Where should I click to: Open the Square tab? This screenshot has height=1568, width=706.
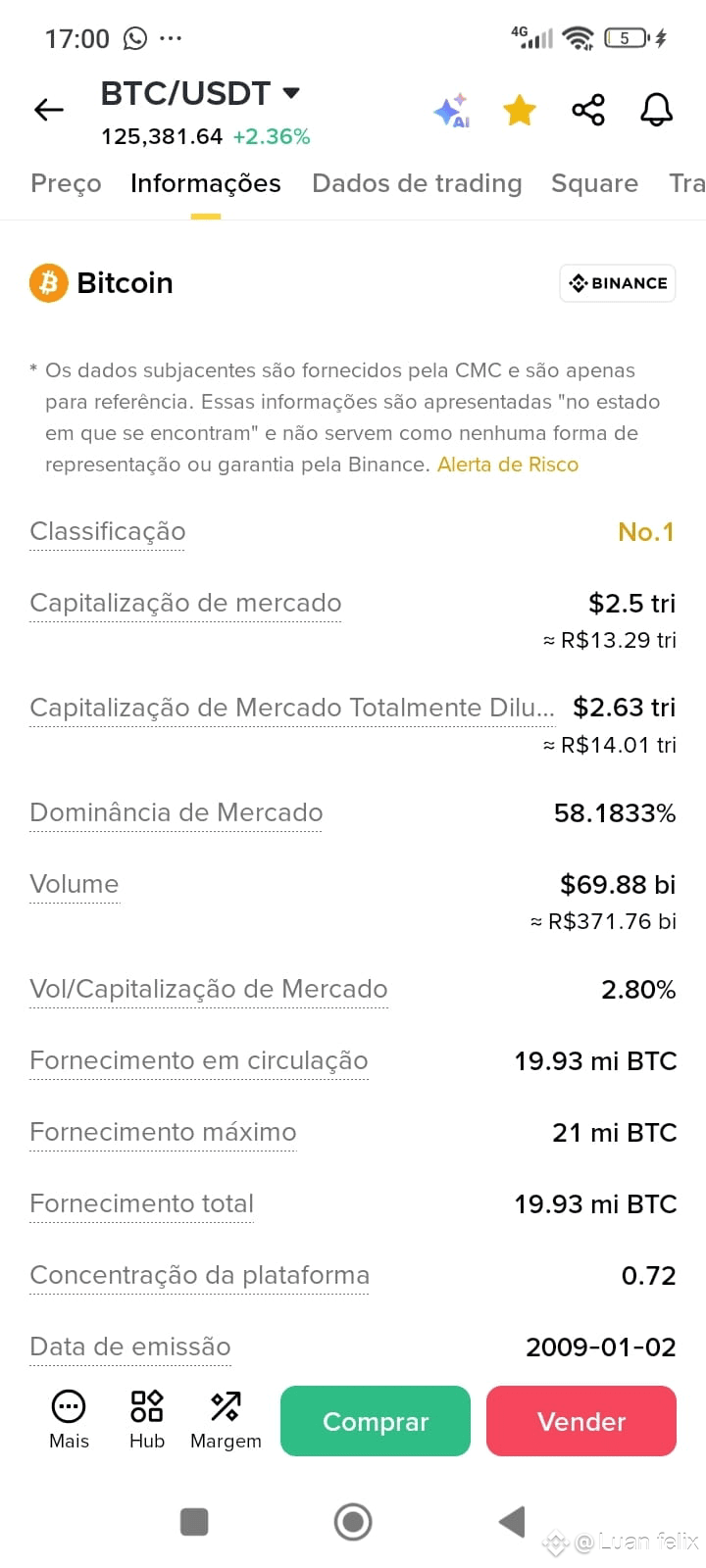point(594,183)
